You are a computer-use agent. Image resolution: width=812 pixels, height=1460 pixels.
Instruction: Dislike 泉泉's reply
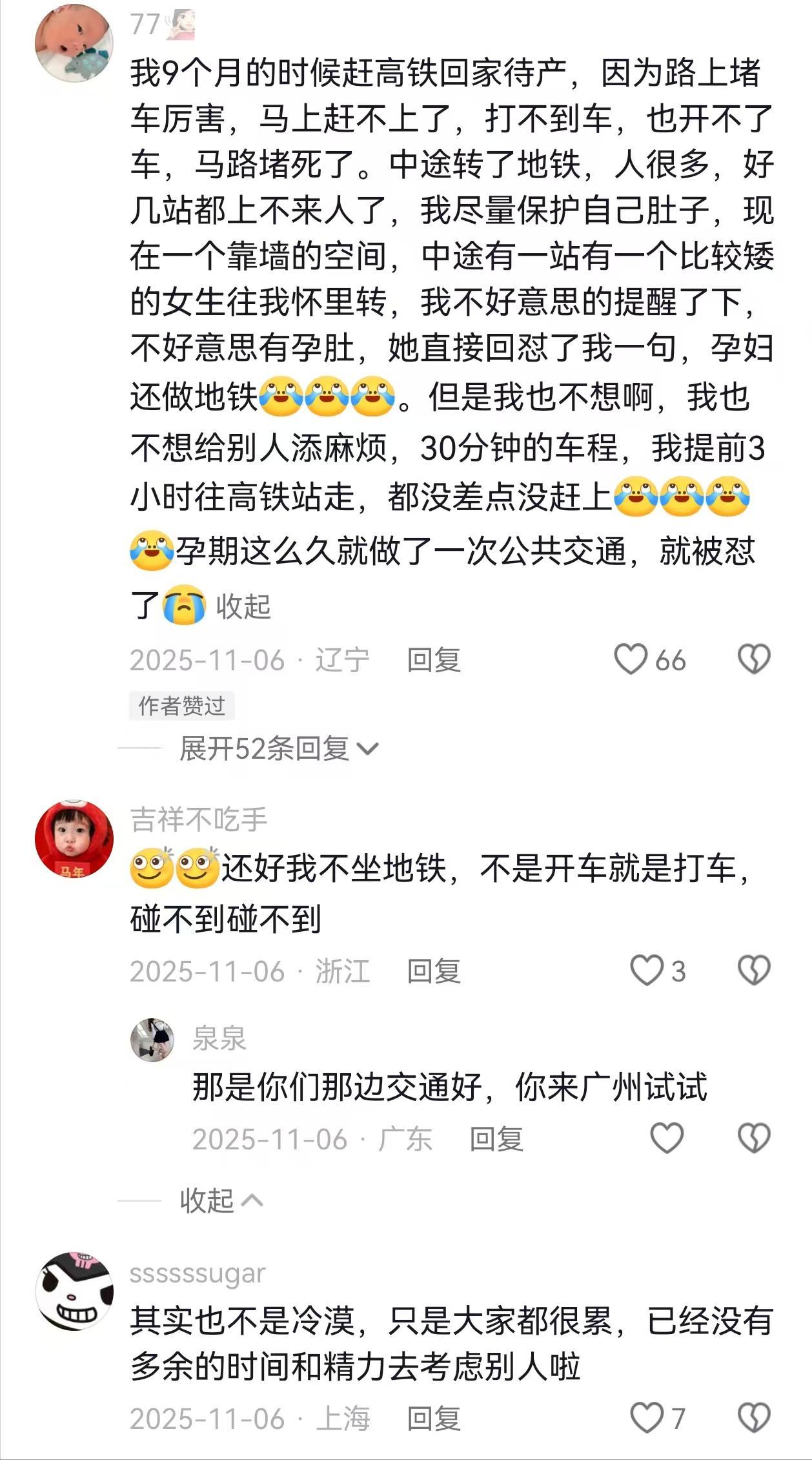(x=753, y=1138)
